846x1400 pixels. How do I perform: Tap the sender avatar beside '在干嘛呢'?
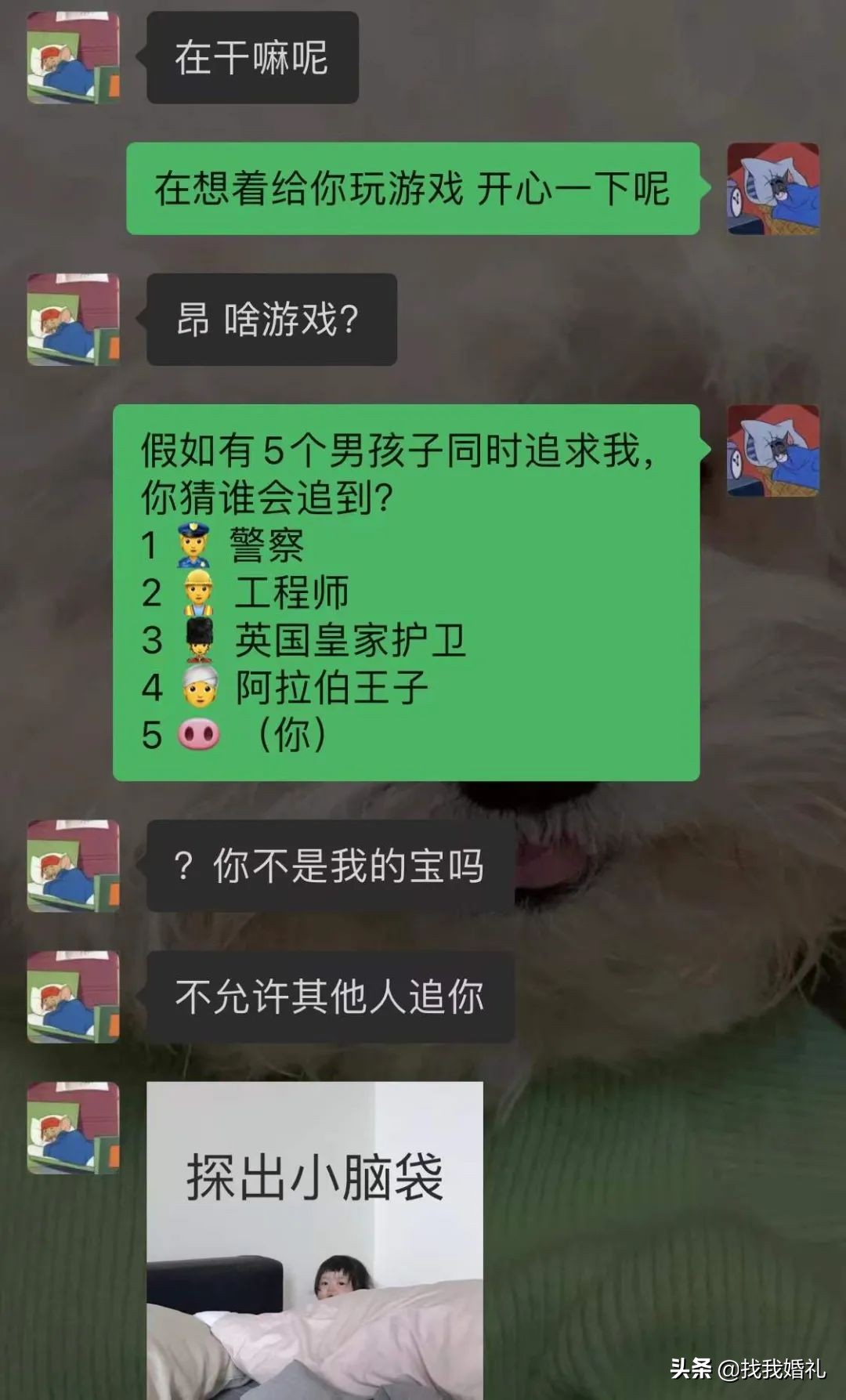pos(73,57)
